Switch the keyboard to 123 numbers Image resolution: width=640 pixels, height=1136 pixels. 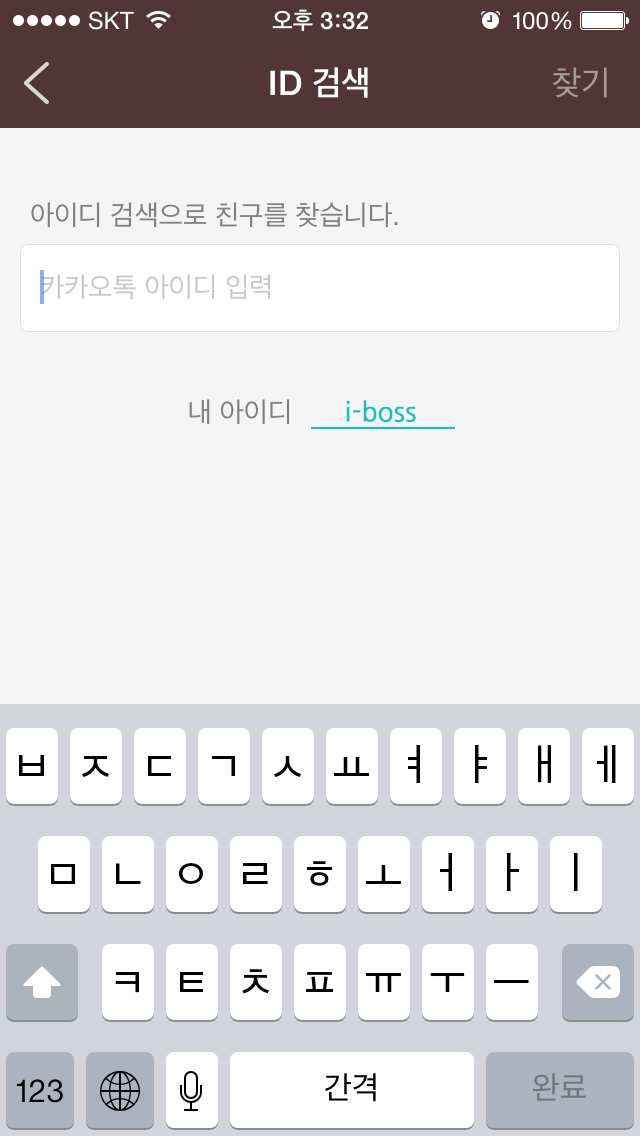(x=40, y=1090)
